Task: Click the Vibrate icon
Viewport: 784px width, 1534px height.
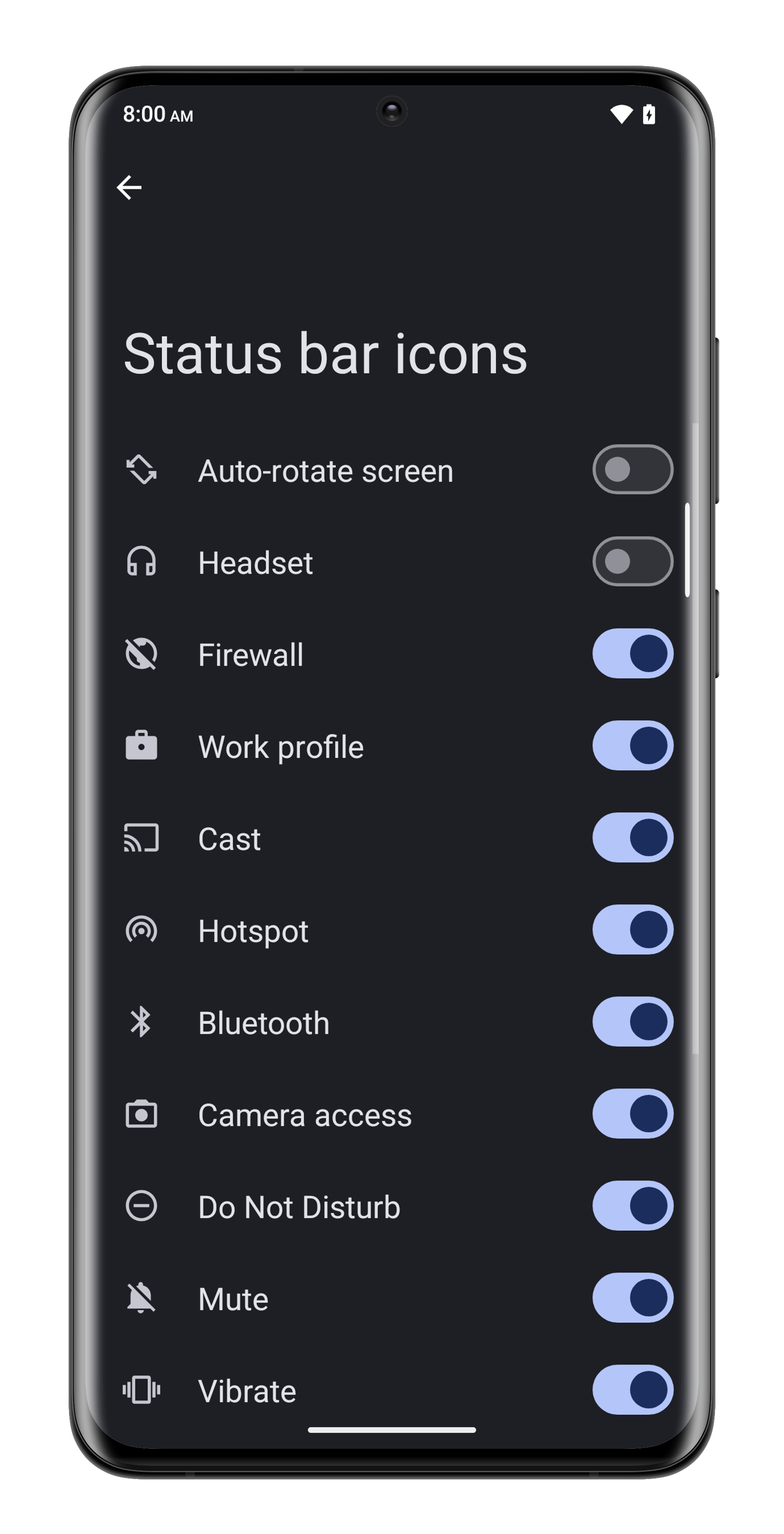Action: point(142,1390)
